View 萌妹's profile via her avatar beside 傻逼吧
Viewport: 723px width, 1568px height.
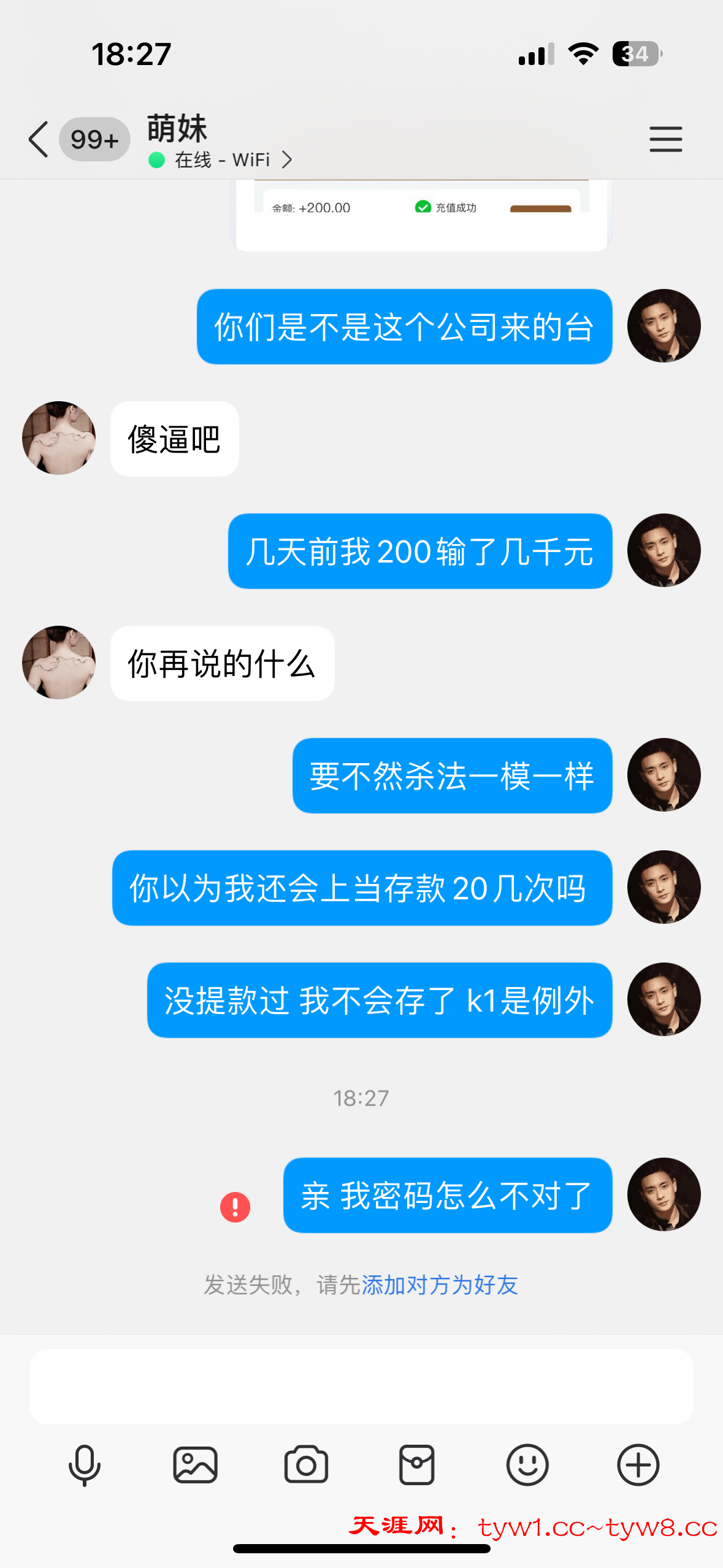59,438
